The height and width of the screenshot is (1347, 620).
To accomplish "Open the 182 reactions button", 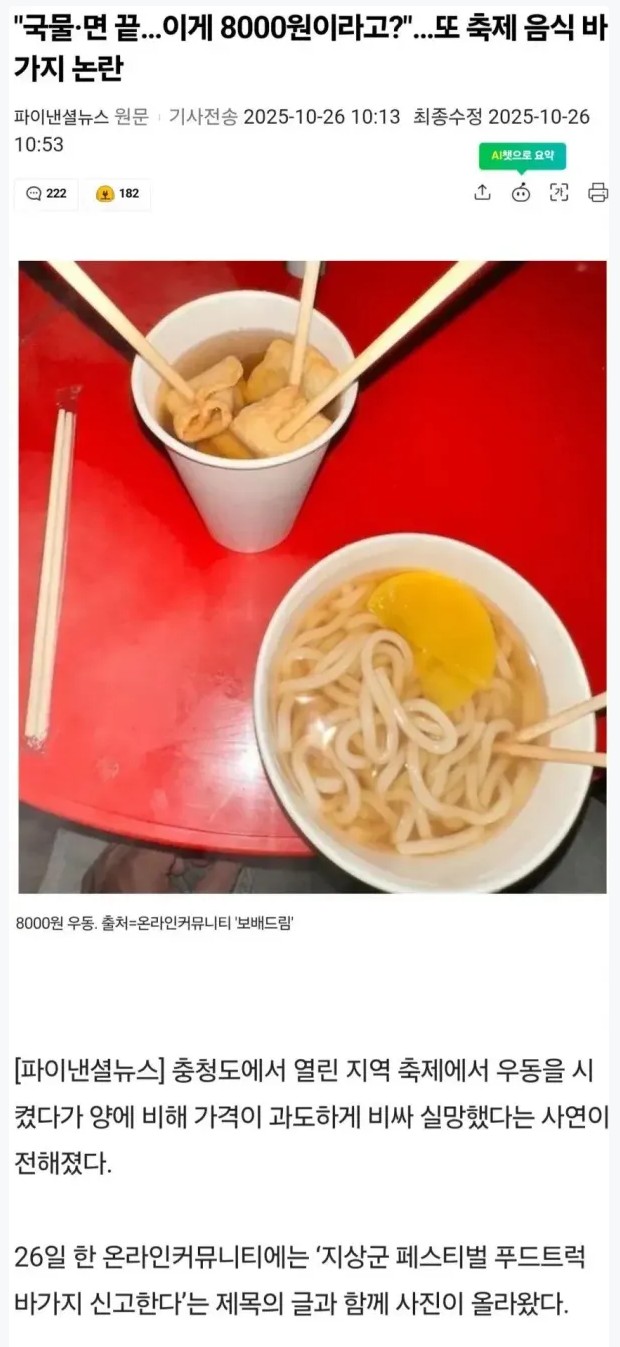I will [117, 193].
